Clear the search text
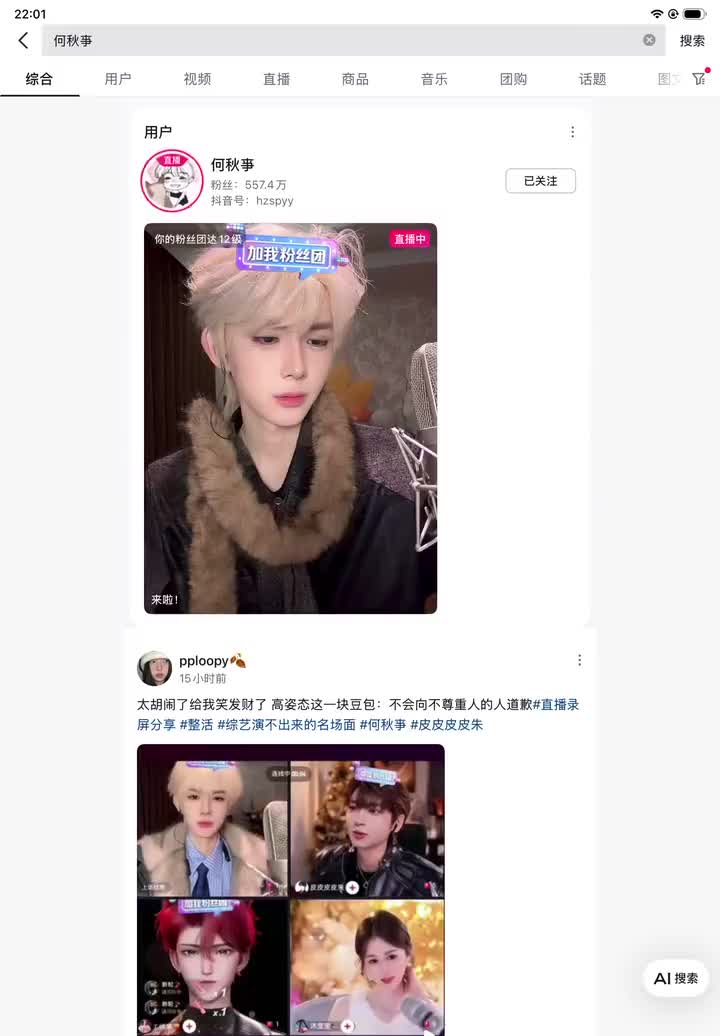The image size is (720, 1036). click(x=649, y=40)
